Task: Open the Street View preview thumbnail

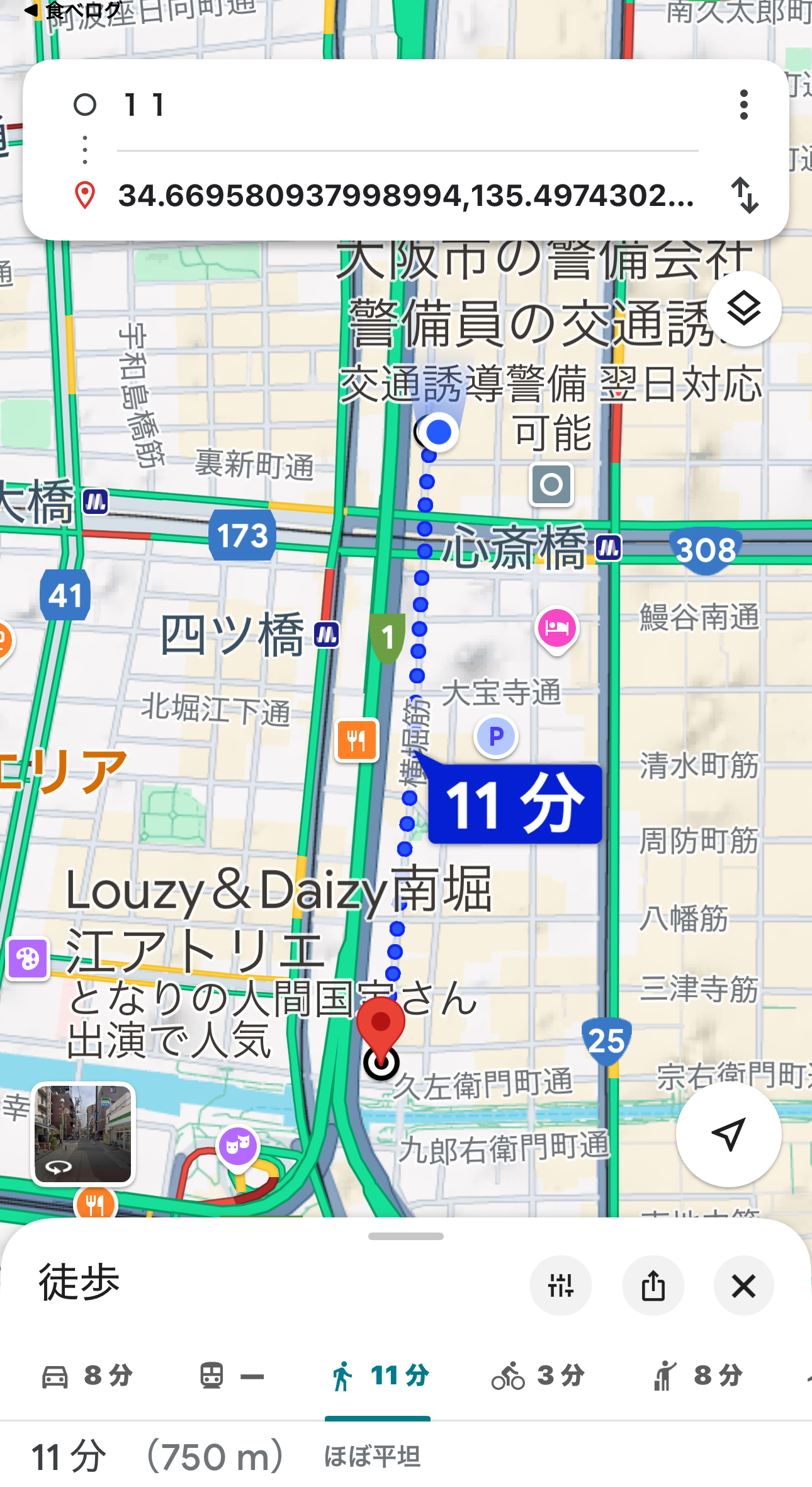Action: click(83, 1134)
